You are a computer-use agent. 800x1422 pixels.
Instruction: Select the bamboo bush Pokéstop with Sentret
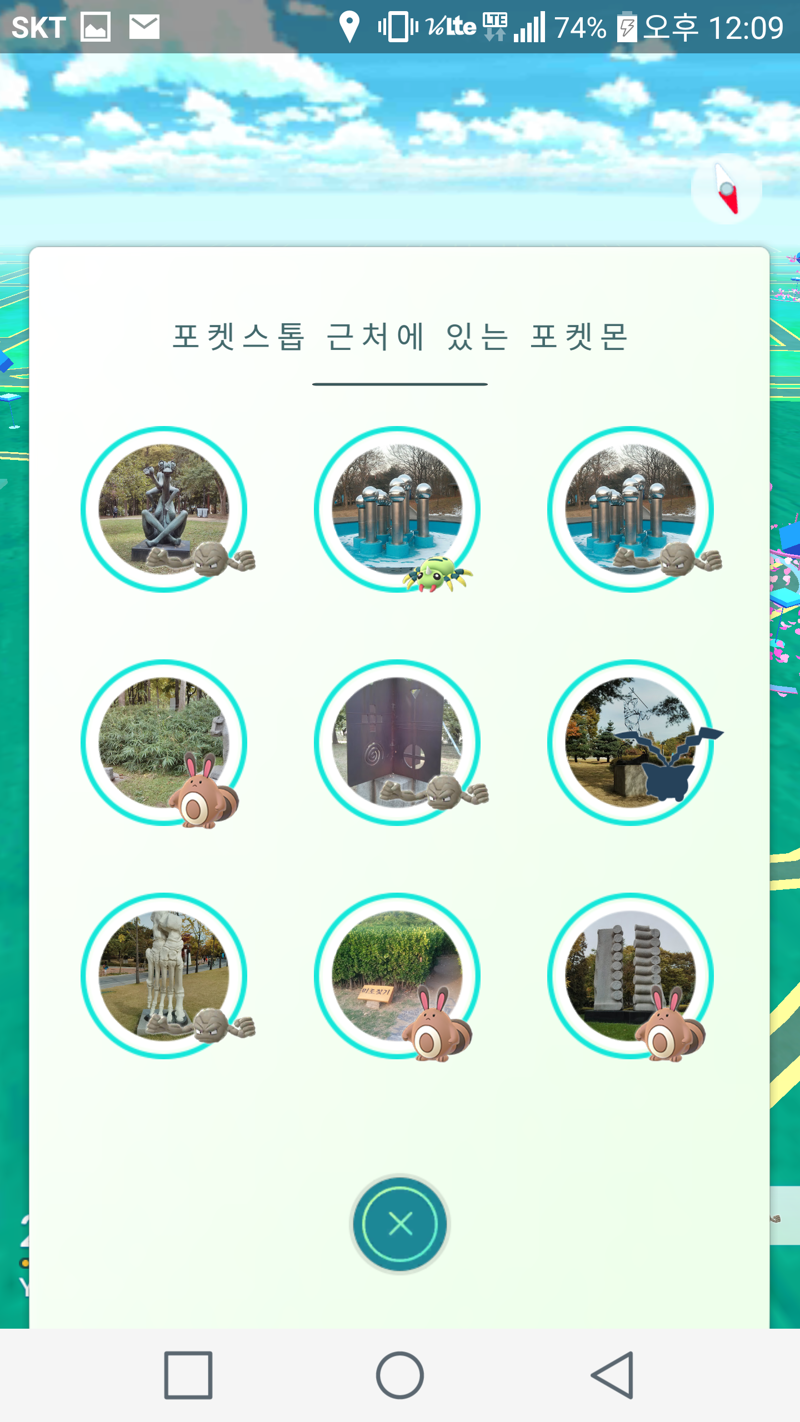(164, 743)
